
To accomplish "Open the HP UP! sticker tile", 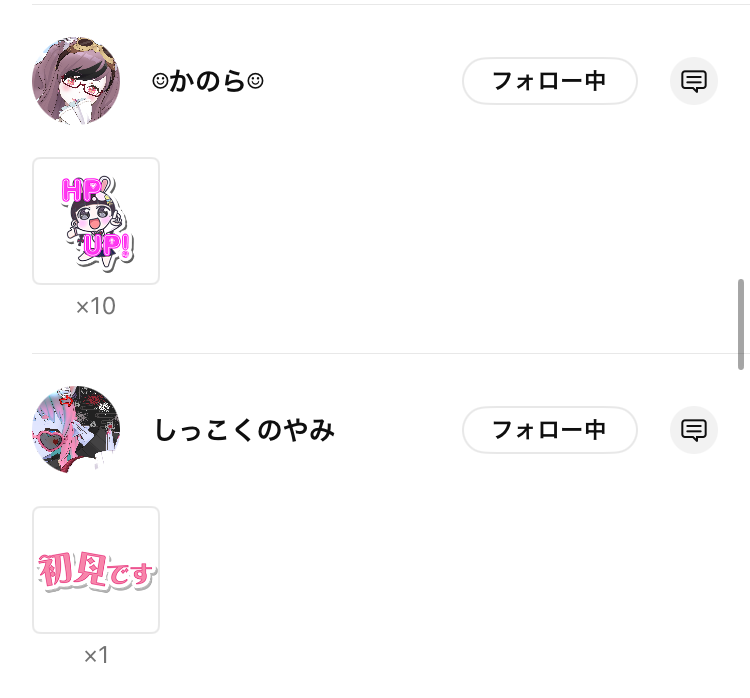I will (96, 221).
